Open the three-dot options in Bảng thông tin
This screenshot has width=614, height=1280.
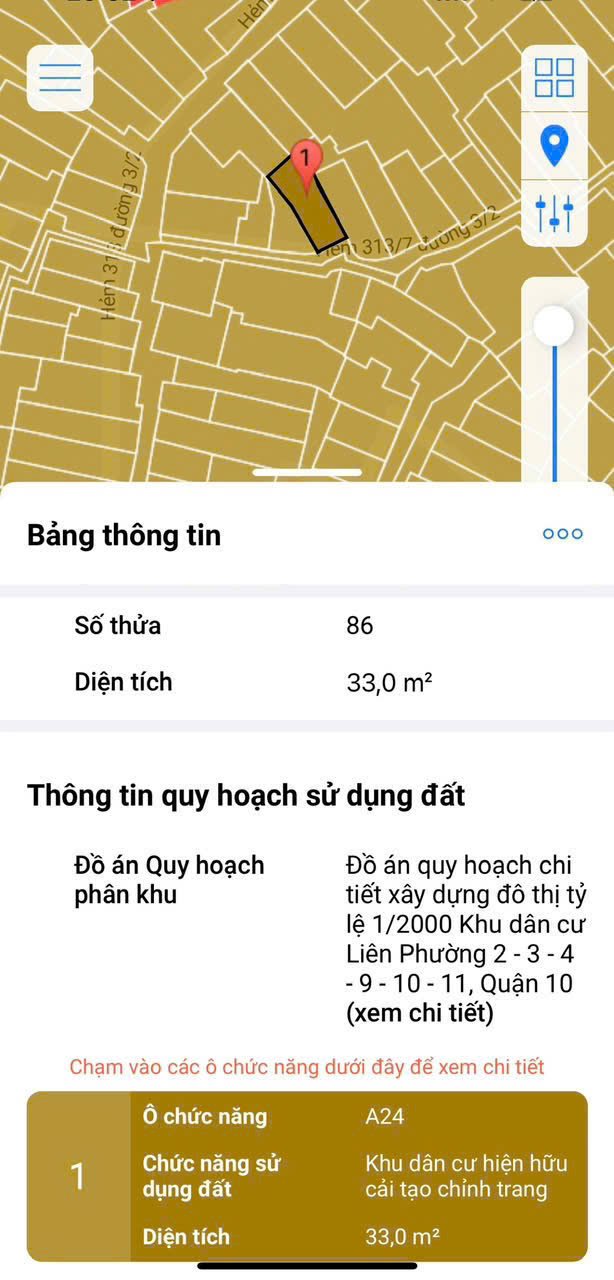tap(562, 534)
